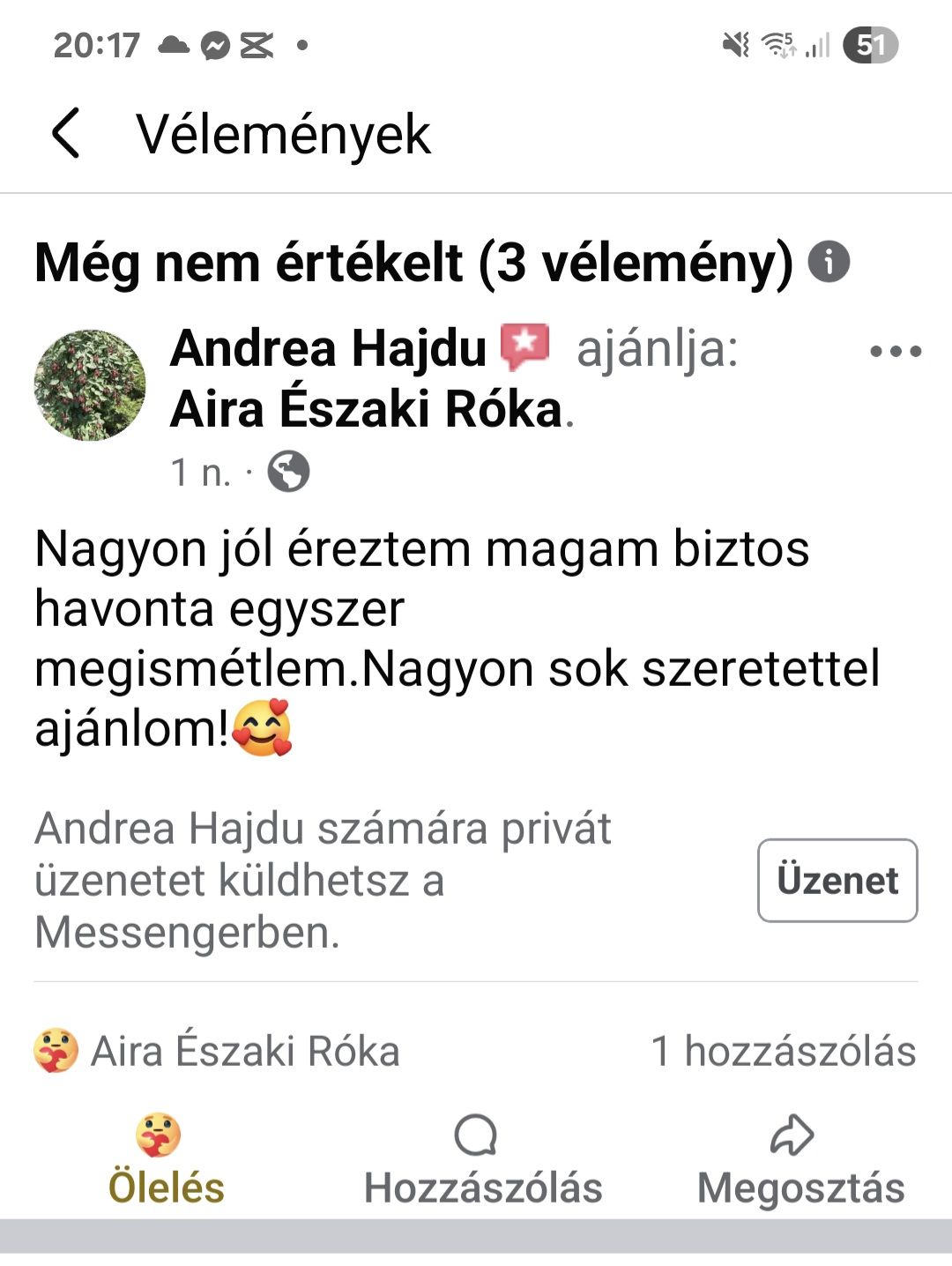Tap Hozzászólás to write a comment
The width and height of the screenshot is (952, 1266).
click(483, 1160)
